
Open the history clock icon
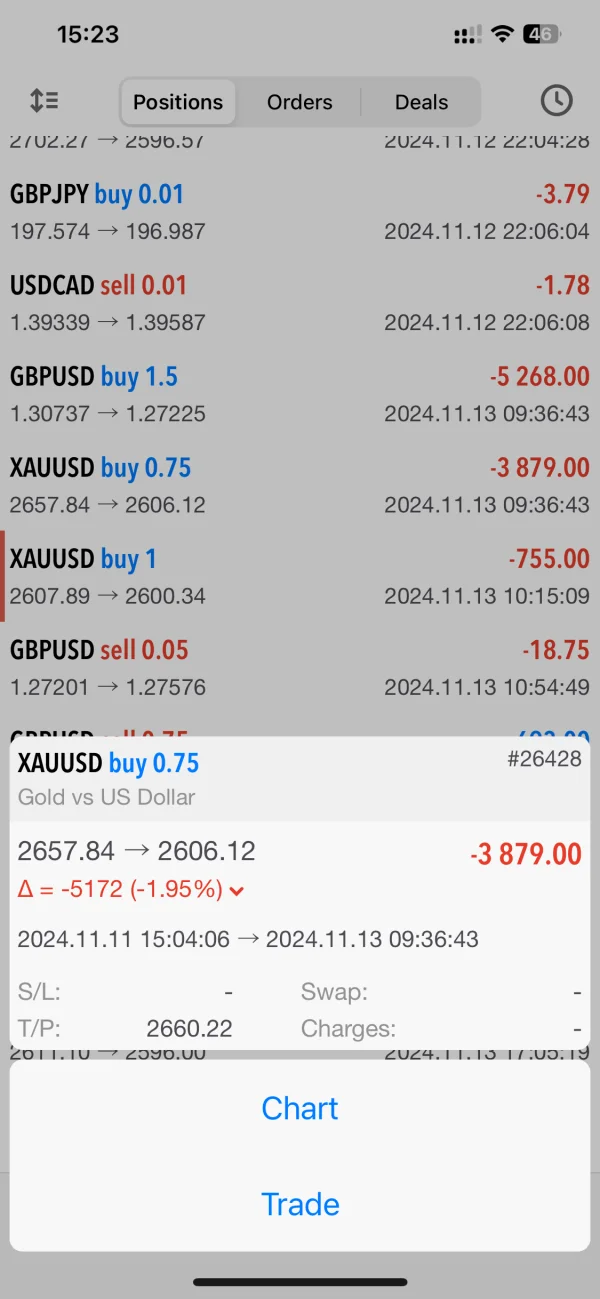[556, 101]
